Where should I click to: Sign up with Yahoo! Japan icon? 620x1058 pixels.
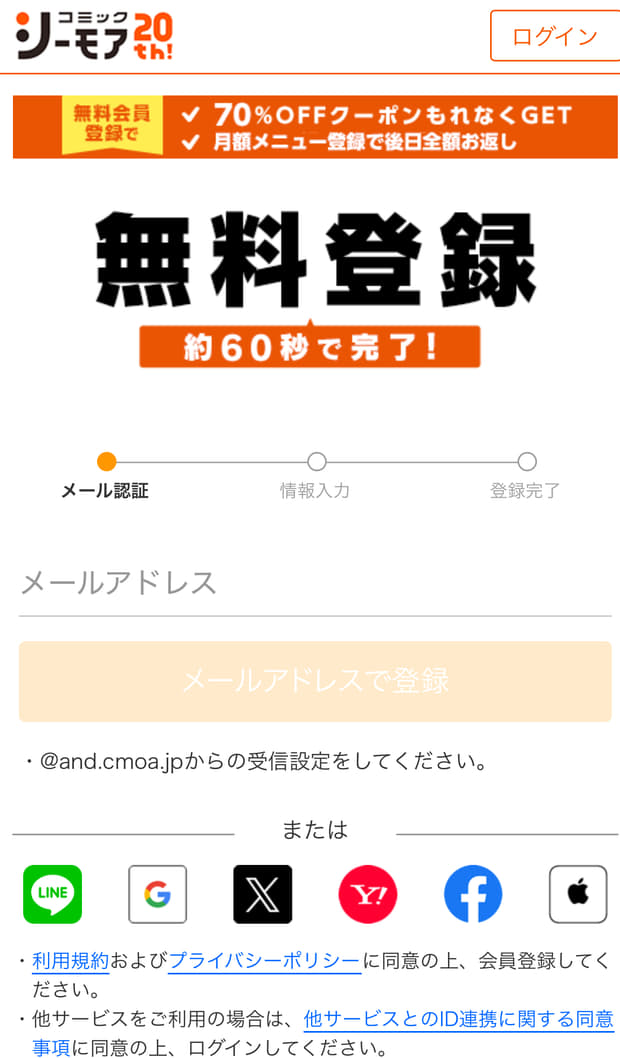(368, 894)
